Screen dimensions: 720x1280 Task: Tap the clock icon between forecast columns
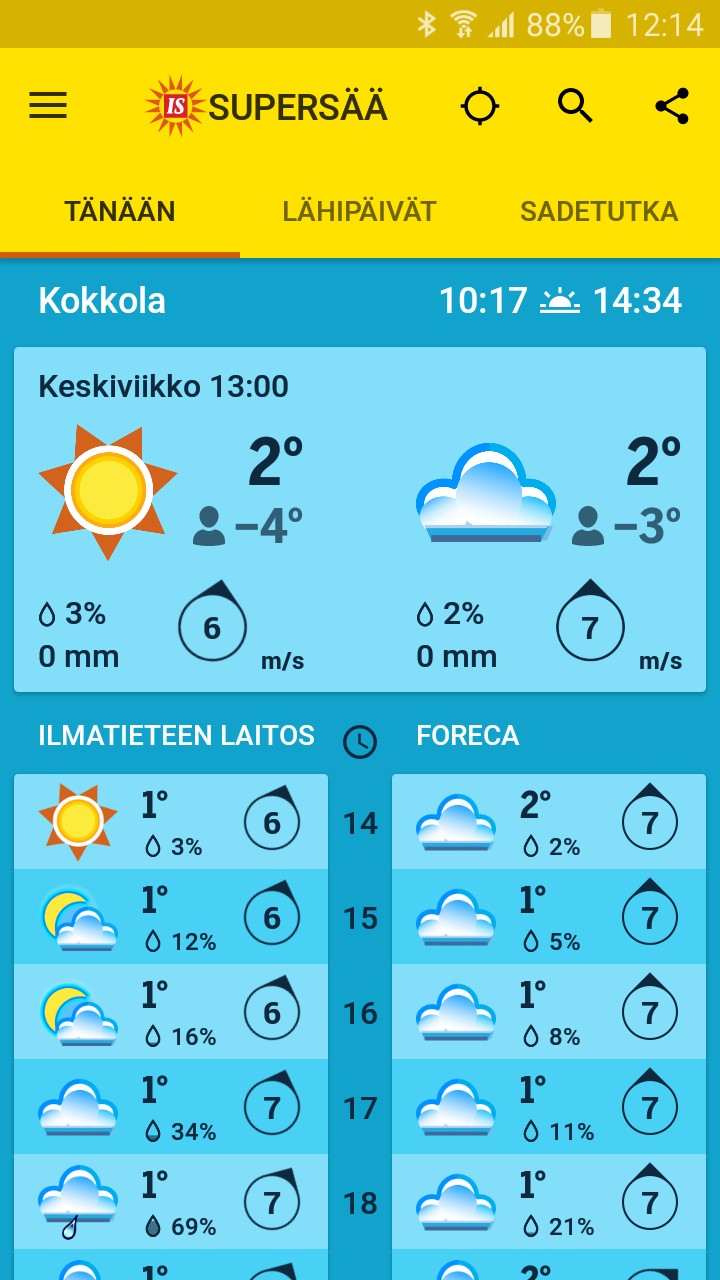click(359, 741)
